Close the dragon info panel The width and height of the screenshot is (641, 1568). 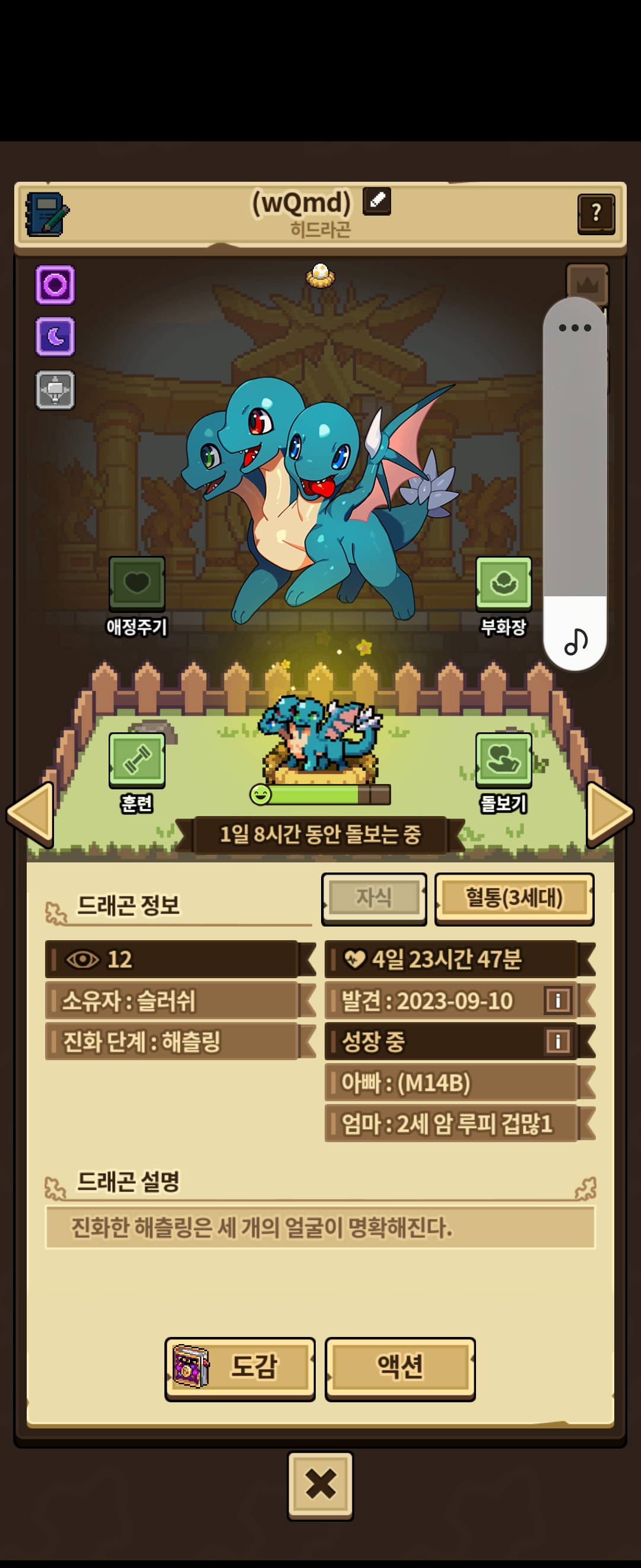point(320,1485)
